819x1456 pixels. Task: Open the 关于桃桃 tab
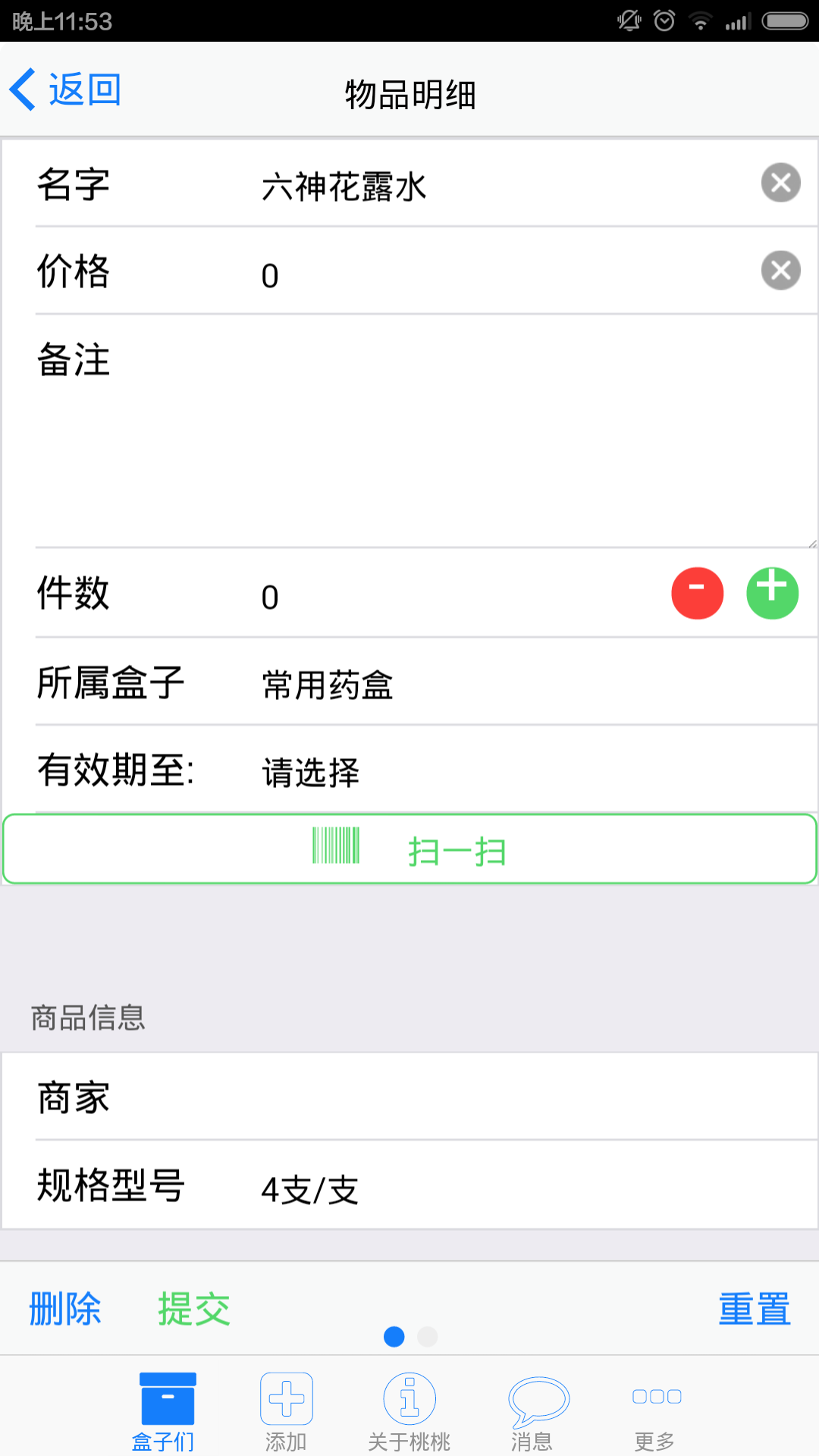pyautogui.click(x=409, y=1410)
